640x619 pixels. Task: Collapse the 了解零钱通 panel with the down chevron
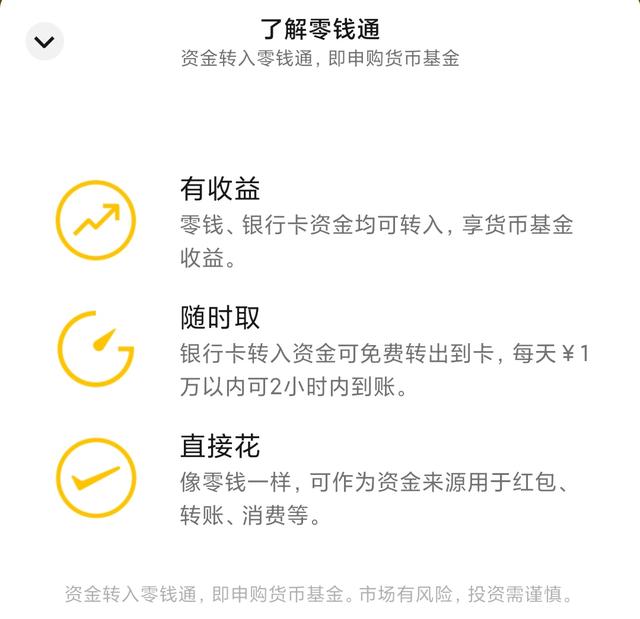click(44, 42)
